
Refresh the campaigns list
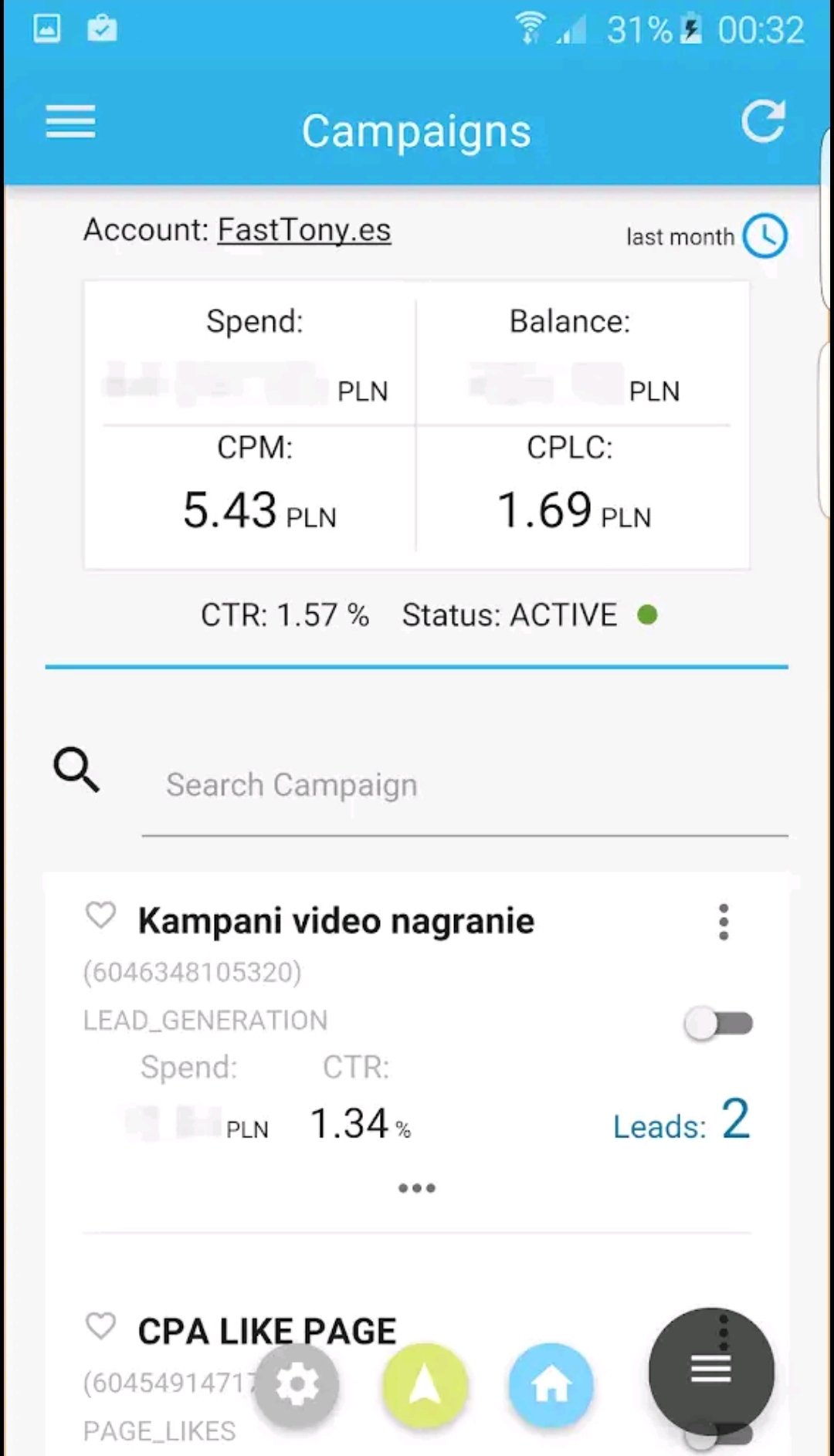(x=763, y=123)
